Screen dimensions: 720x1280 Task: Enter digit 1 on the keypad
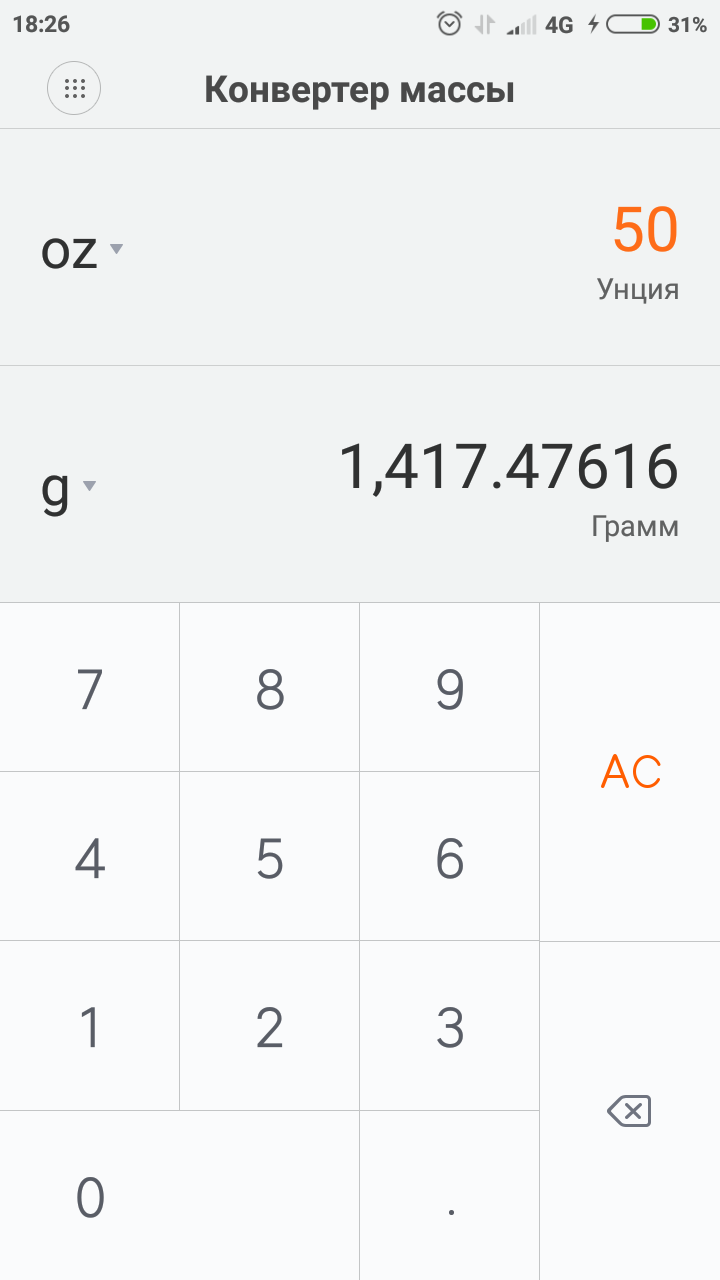pyautogui.click(x=90, y=1027)
